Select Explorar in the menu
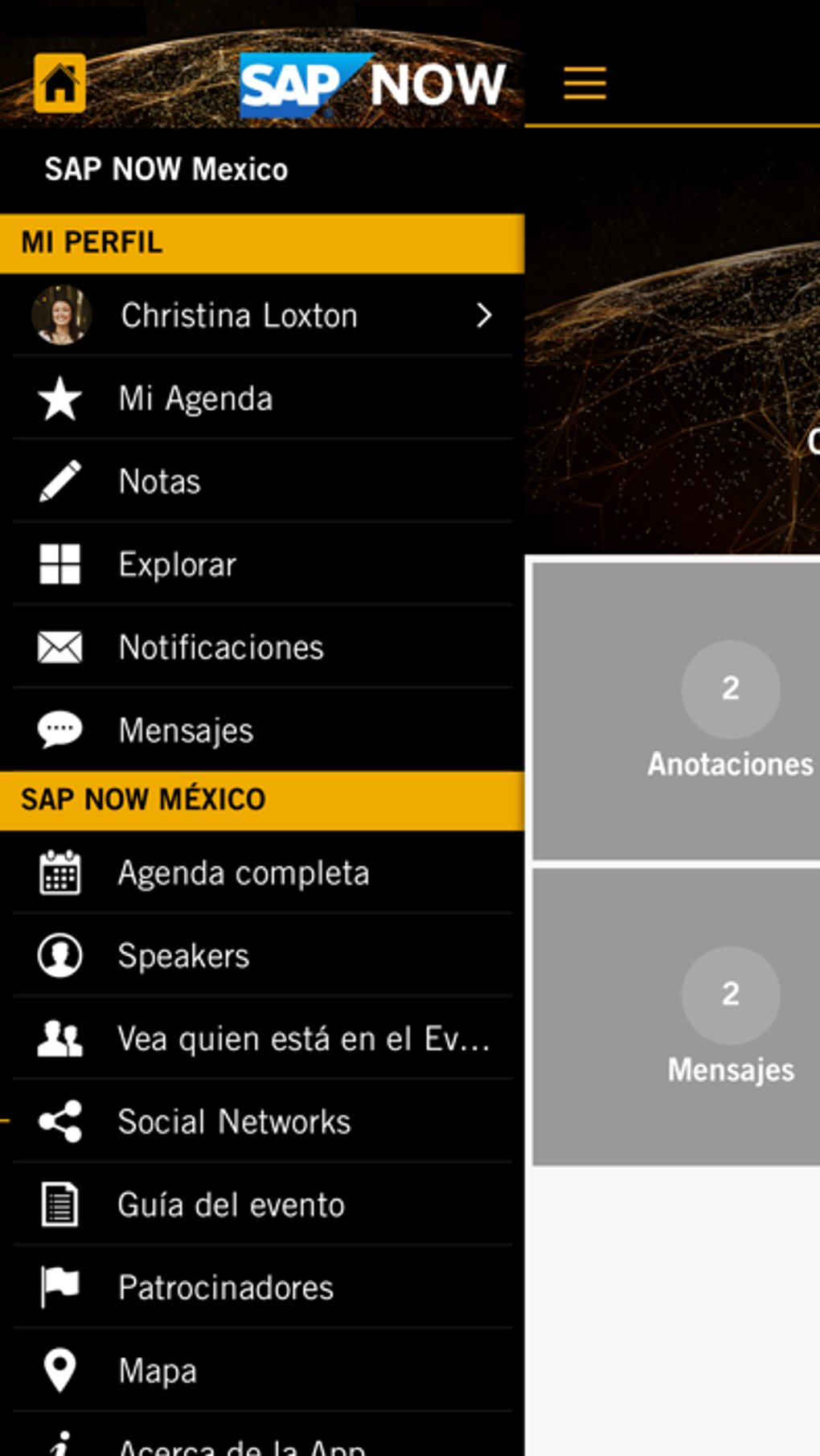The width and height of the screenshot is (820, 1456). (262, 564)
